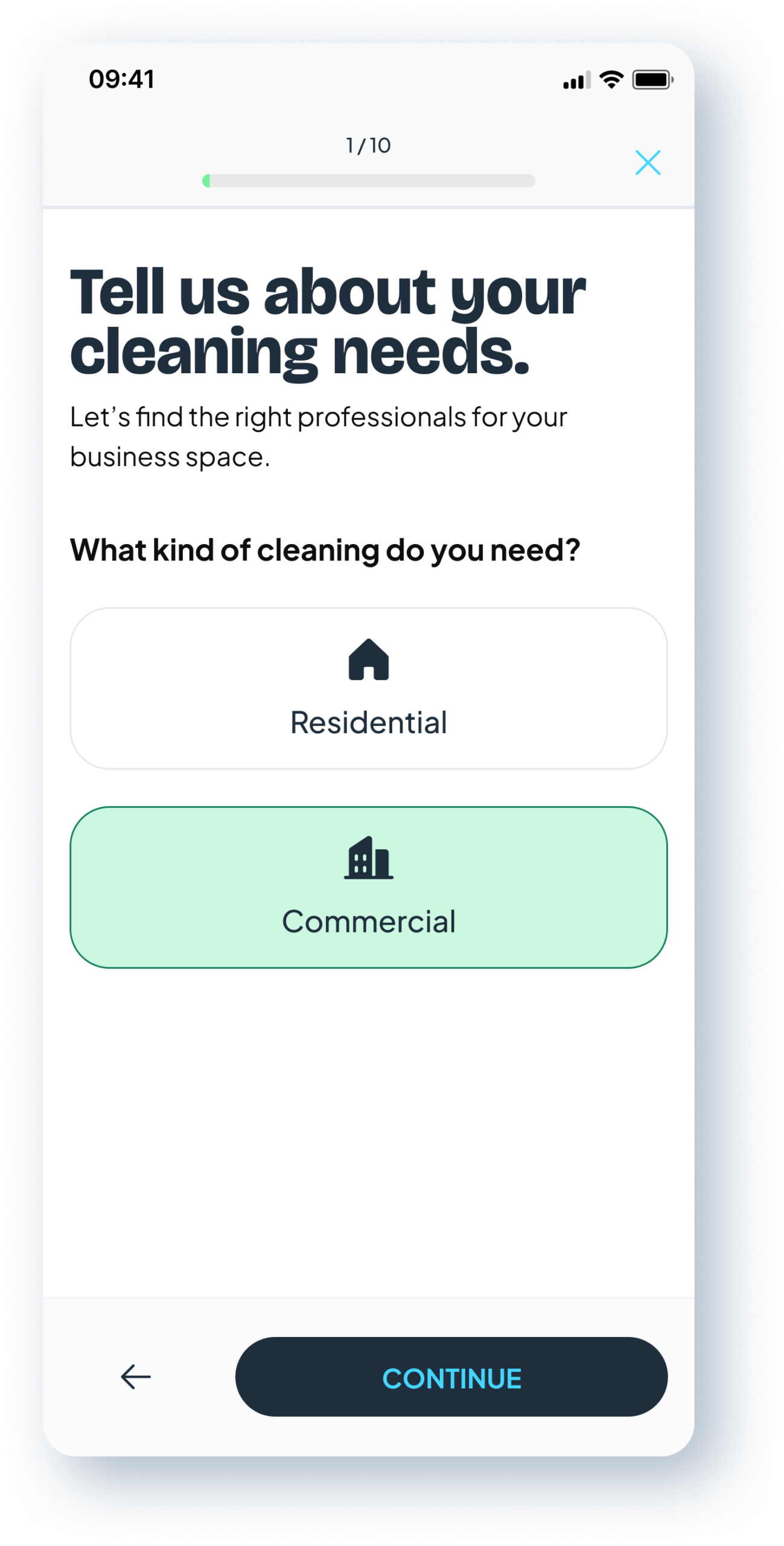
Task: Close the cleaning questionnaire
Action: point(648,162)
